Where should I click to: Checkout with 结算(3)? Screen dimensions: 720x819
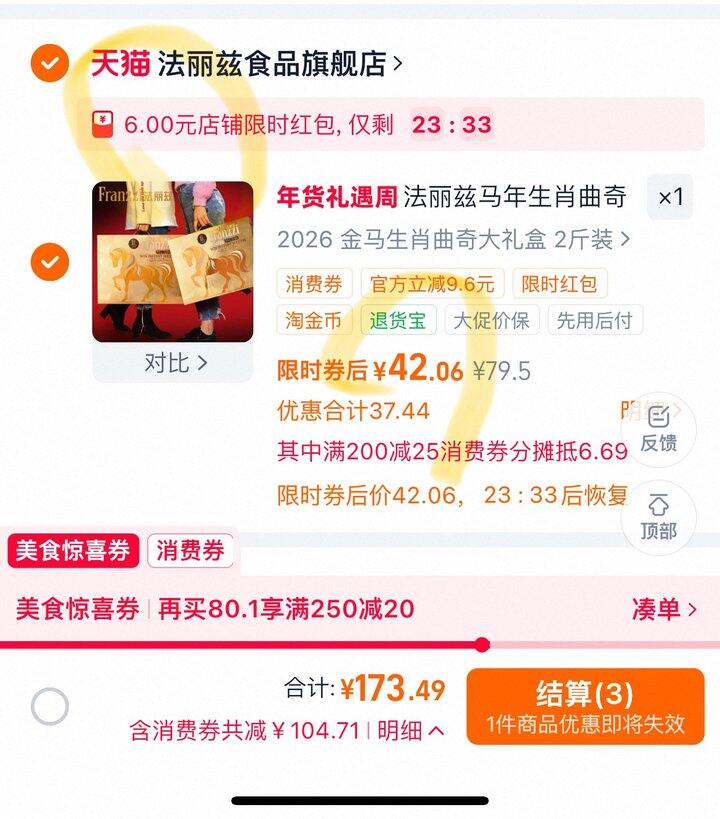pyautogui.click(x=585, y=706)
